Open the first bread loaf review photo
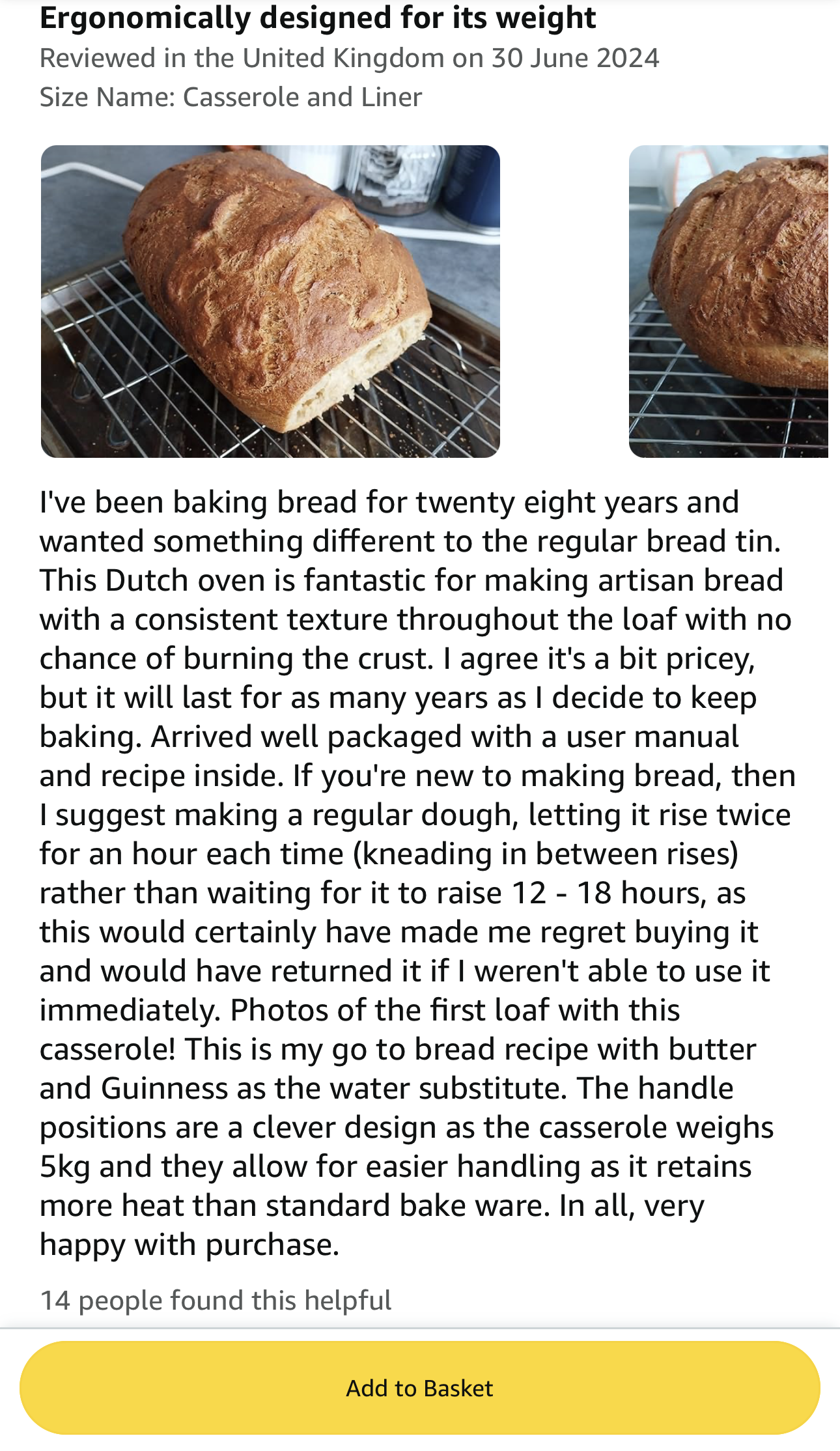The height and width of the screenshot is (1451, 840). 270,301
